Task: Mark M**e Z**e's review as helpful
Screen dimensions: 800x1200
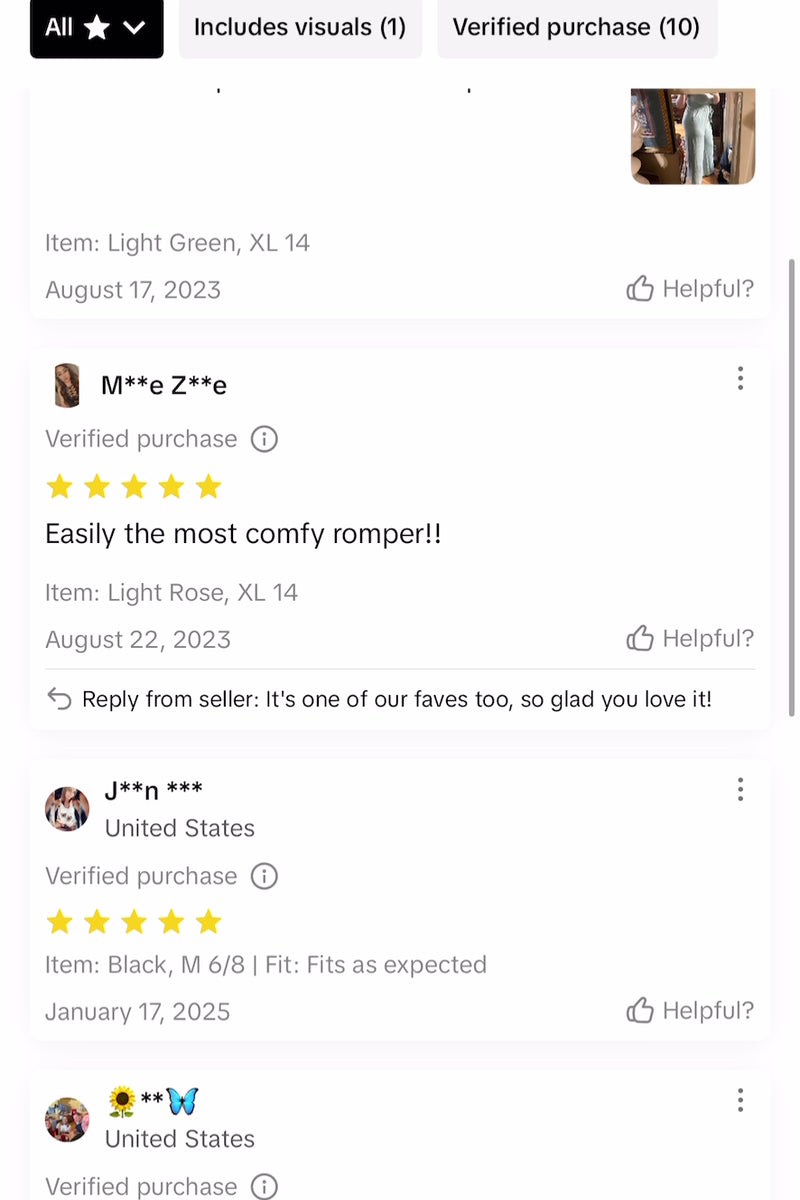Action: click(690, 639)
